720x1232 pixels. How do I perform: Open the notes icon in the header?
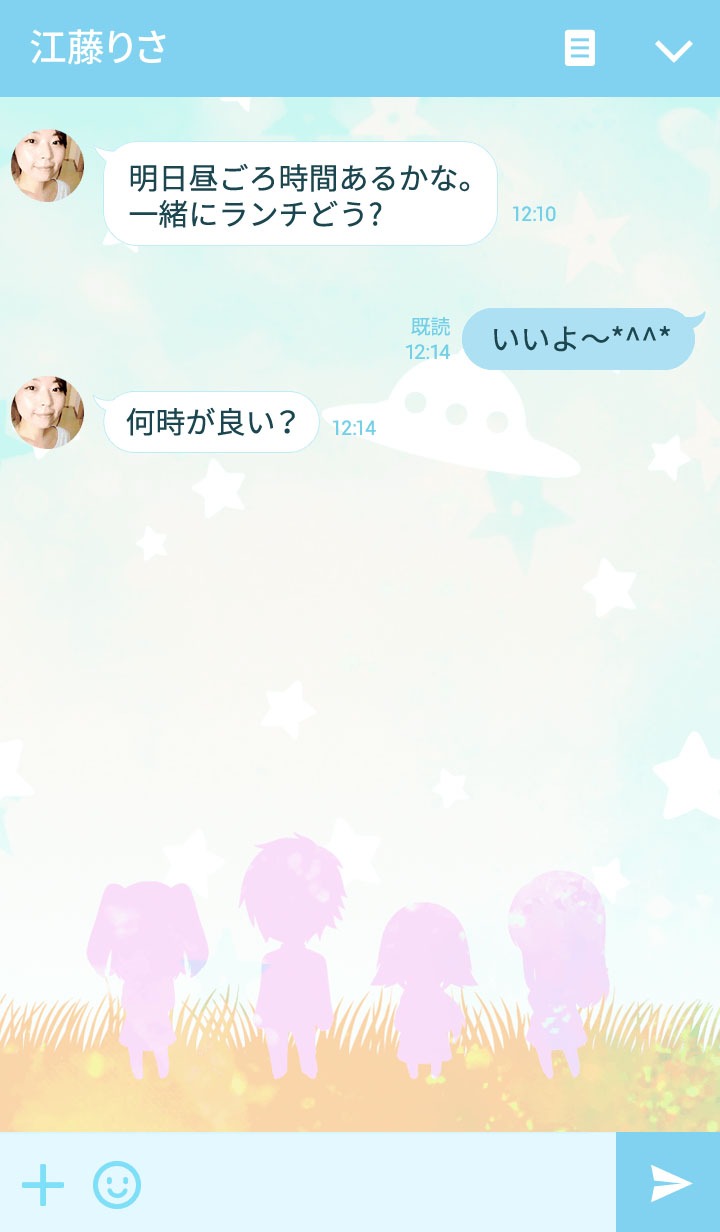pos(580,48)
